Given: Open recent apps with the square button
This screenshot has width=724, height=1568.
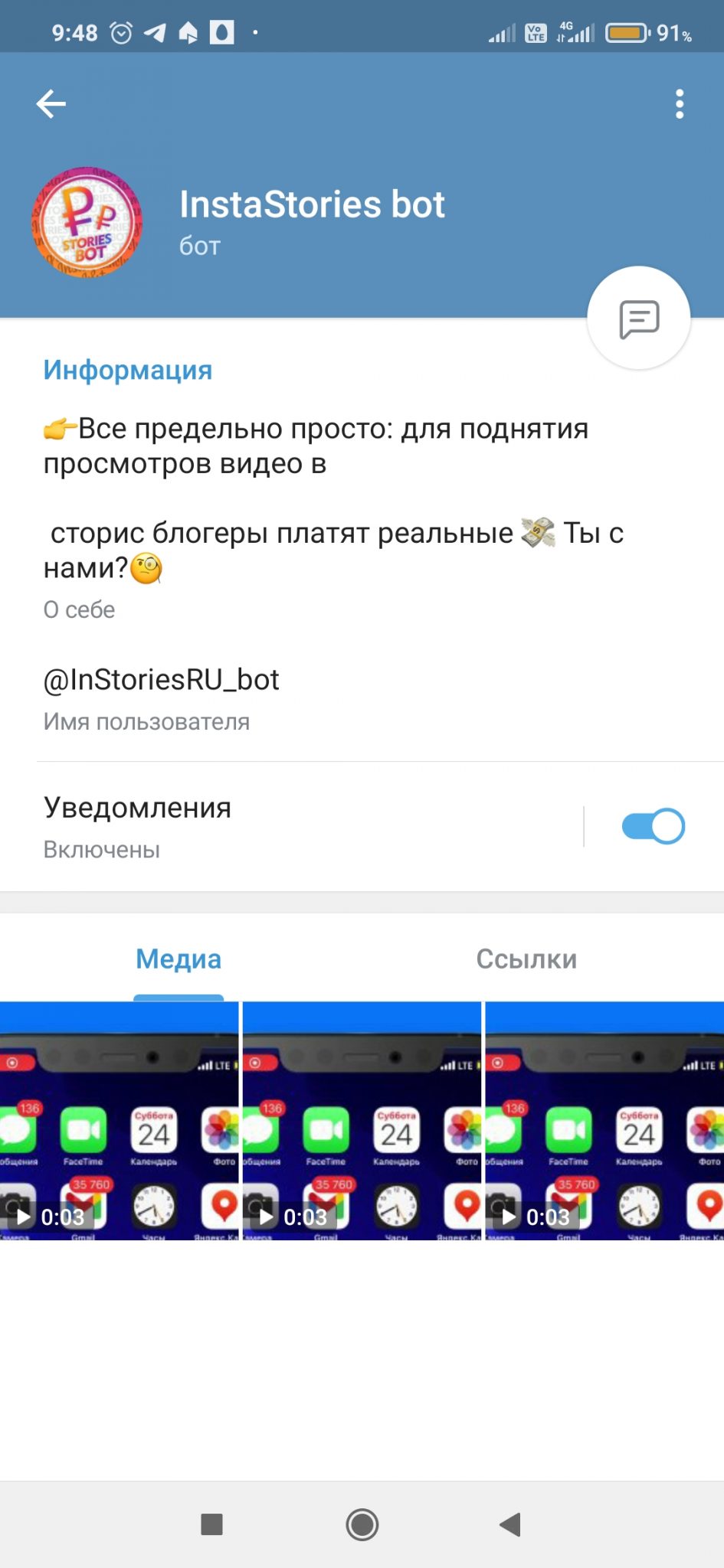Looking at the screenshot, I should point(211,1524).
